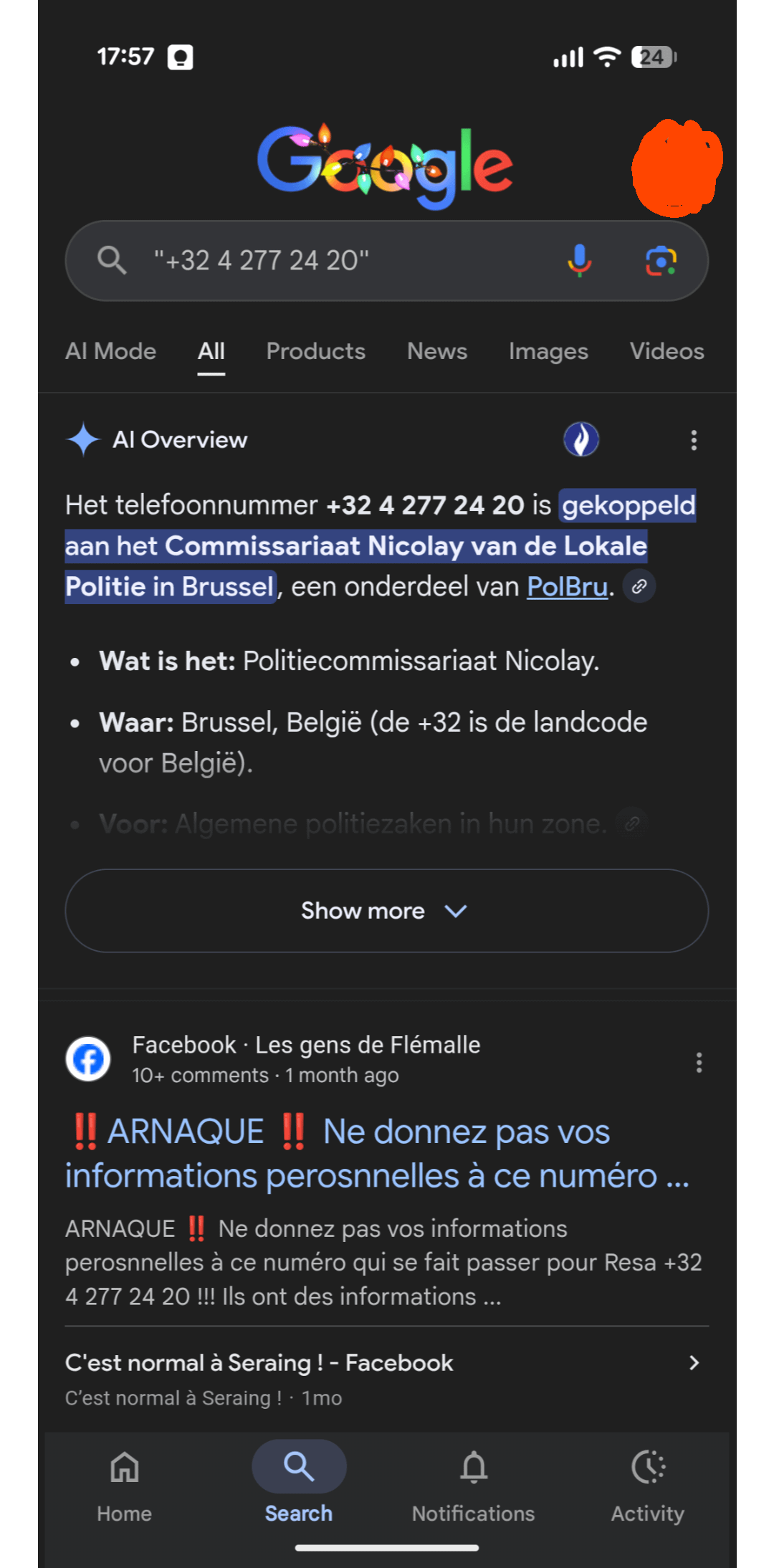Start a voice search with the microphone
The width and height of the screenshot is (774, 1568).
(579, 261)
